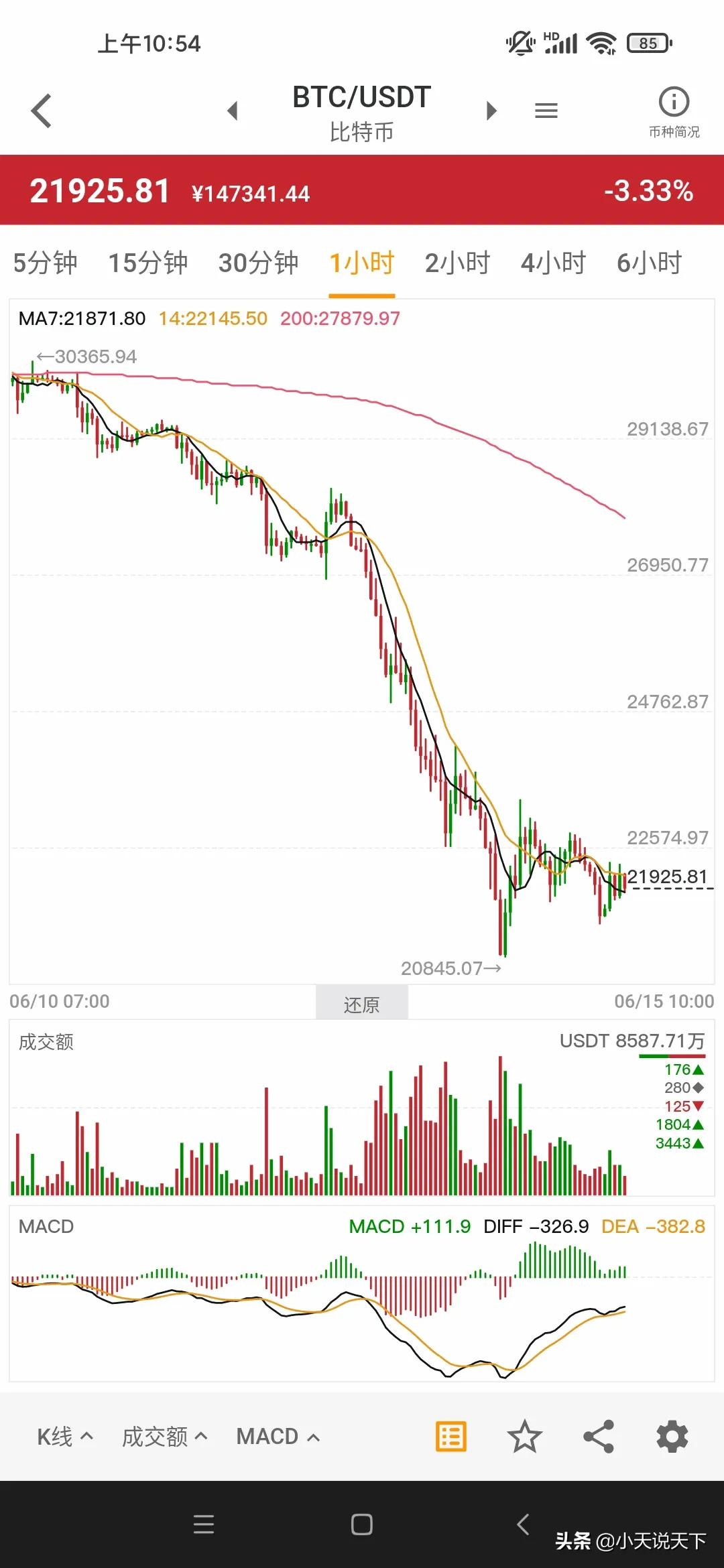
Task: Open the 币种简况 coin info
Action: point(673,112)
